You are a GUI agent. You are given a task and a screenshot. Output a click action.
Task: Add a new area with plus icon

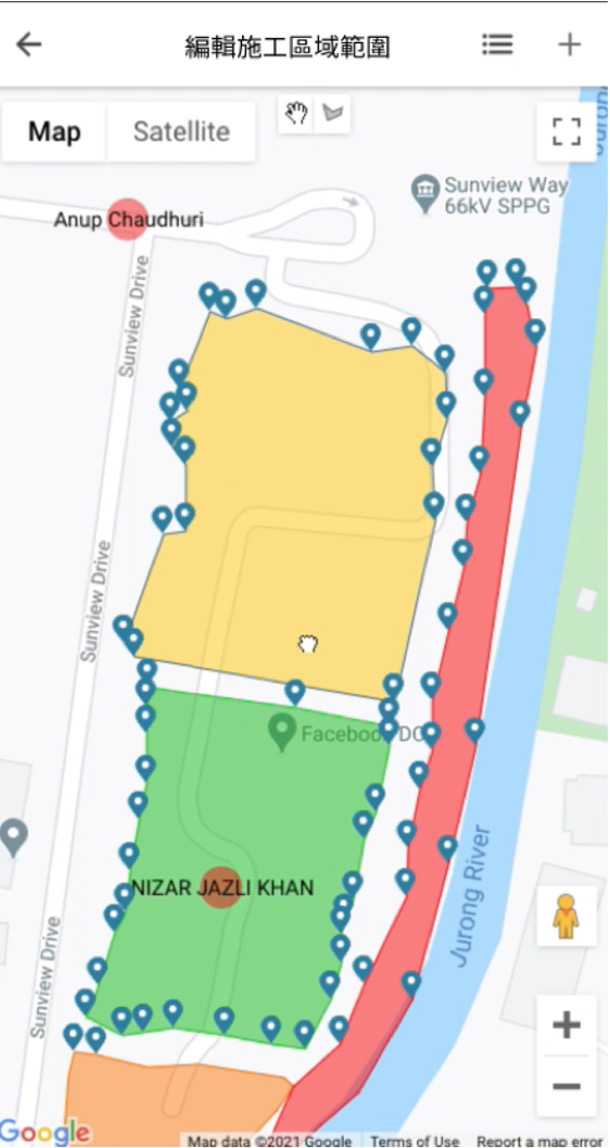point(569,45)
